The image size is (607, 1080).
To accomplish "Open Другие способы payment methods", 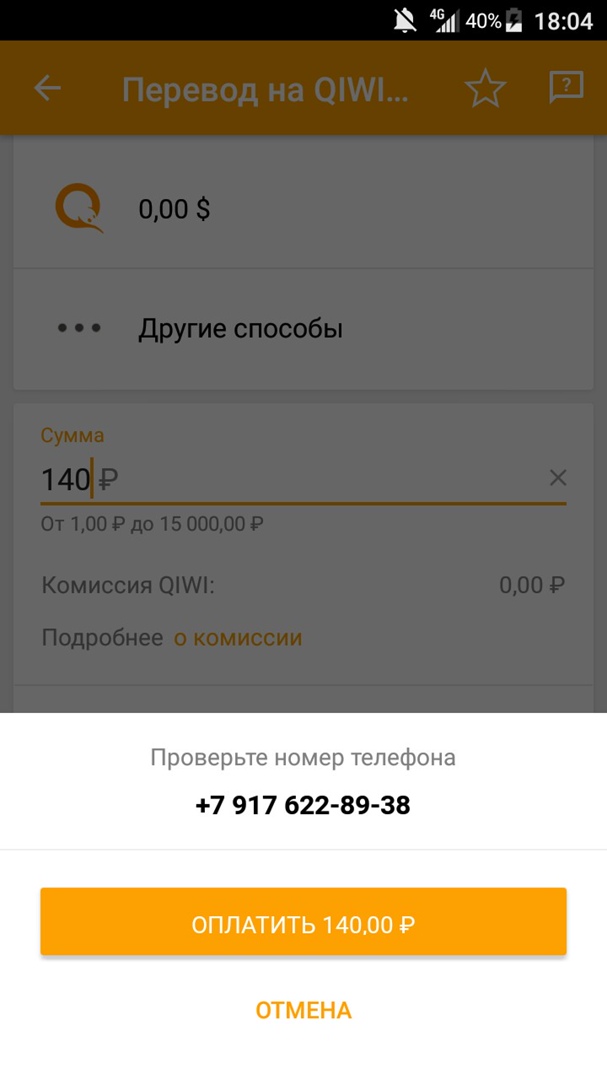I will [303, 328].
